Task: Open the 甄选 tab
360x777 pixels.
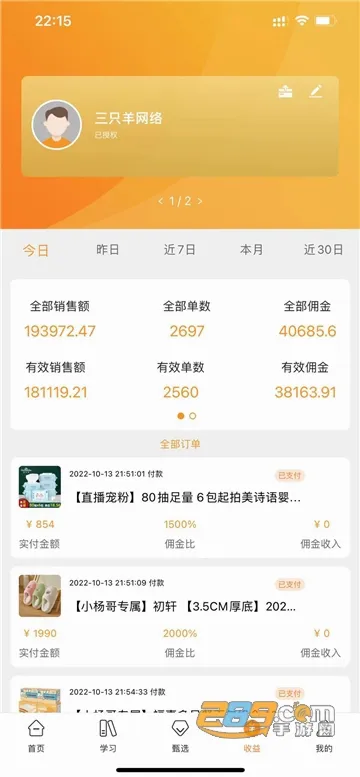Action: point(180,736)
